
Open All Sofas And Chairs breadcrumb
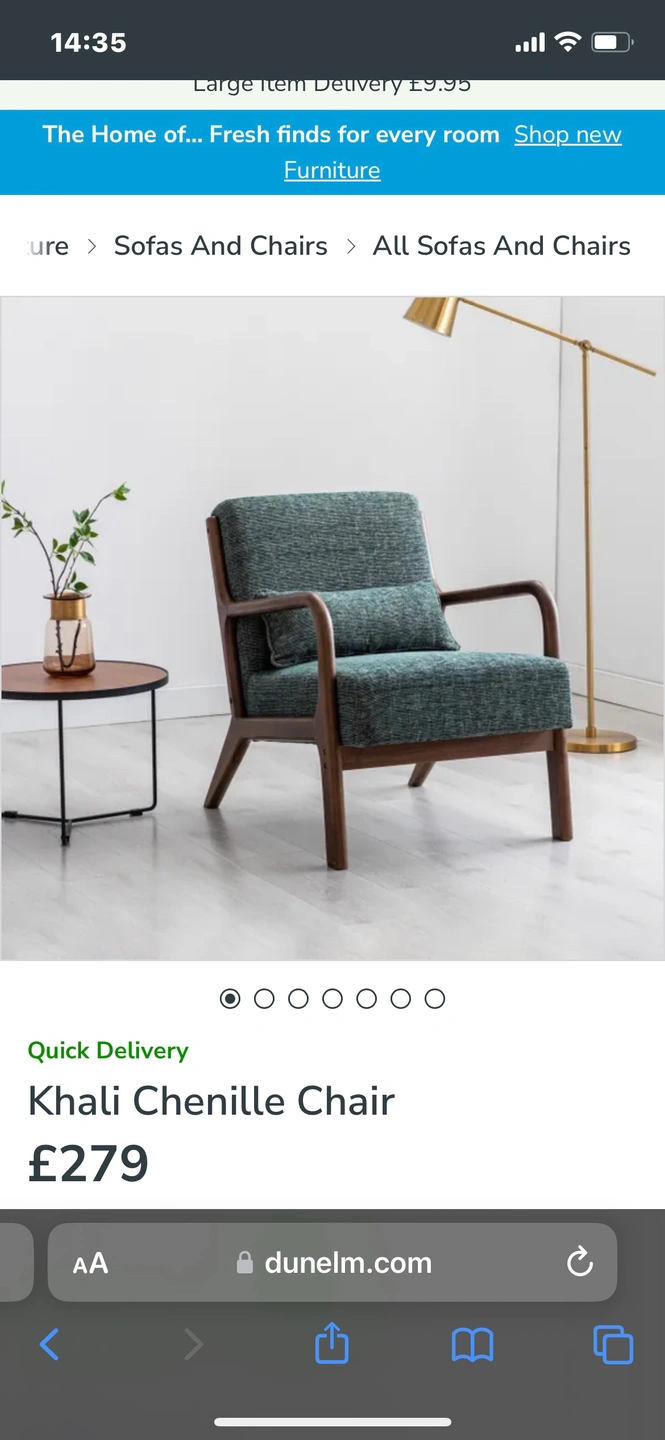tap(501, 246)
